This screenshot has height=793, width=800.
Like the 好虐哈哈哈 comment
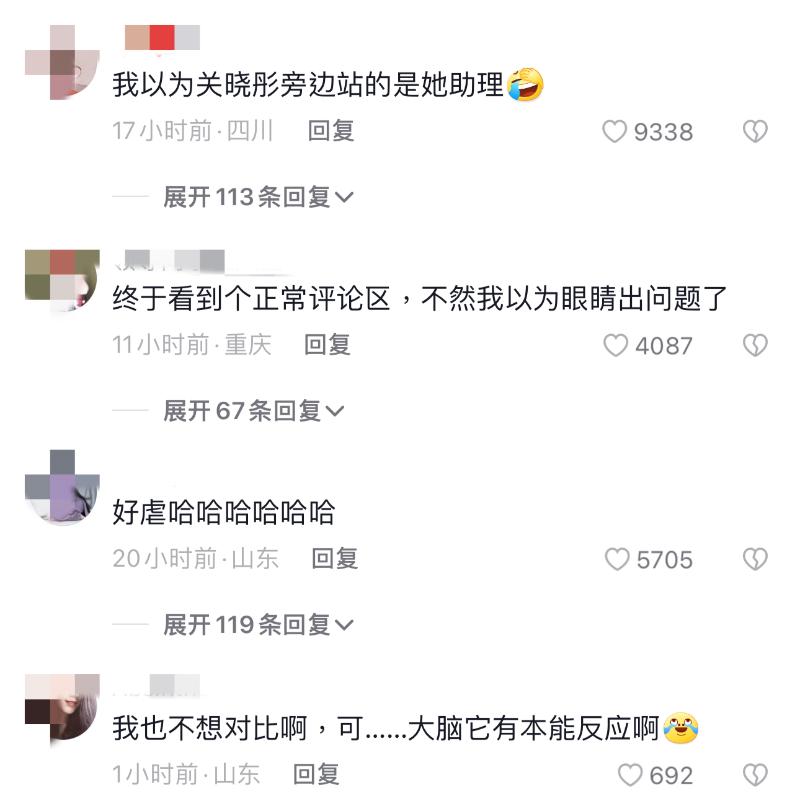(x=616, y=560)
